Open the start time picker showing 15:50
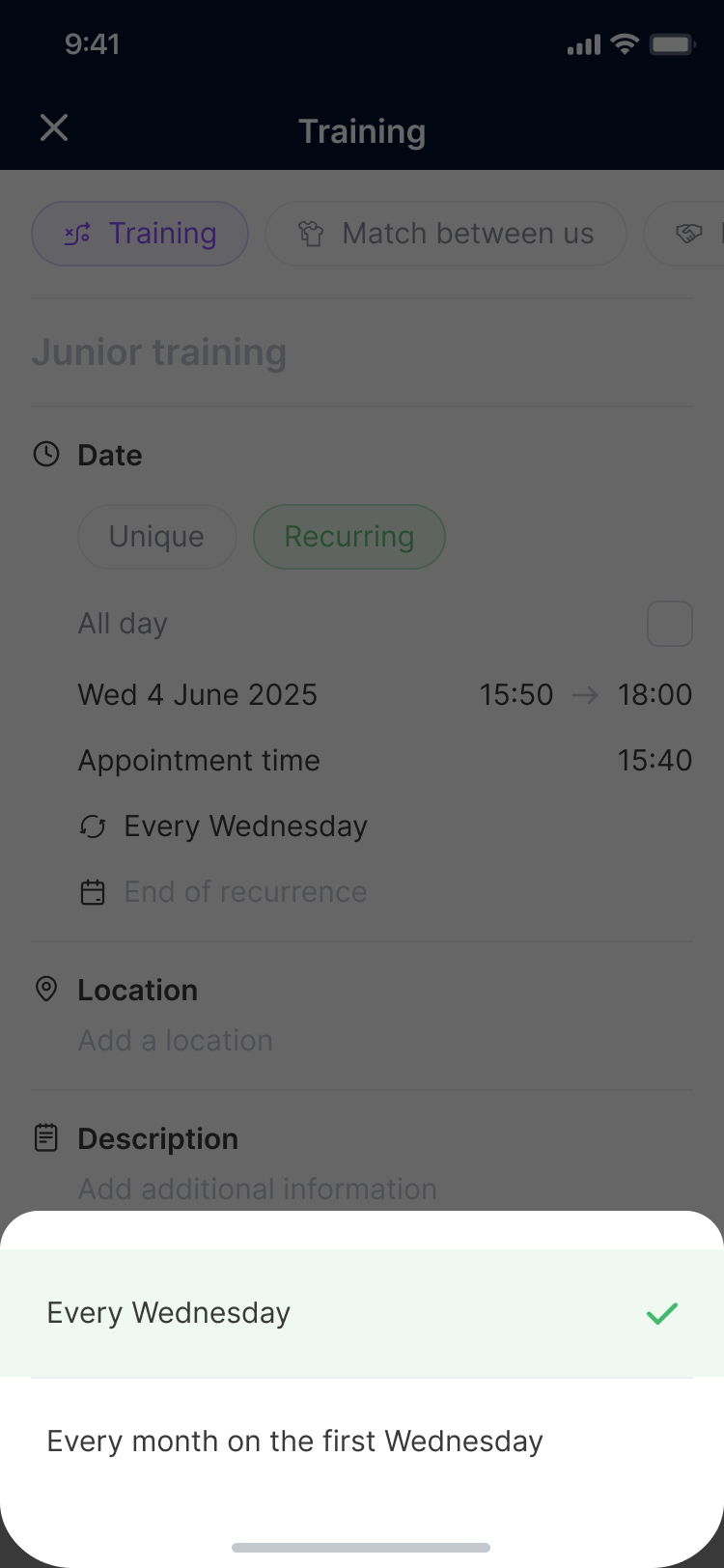 (x=516, y=694)
